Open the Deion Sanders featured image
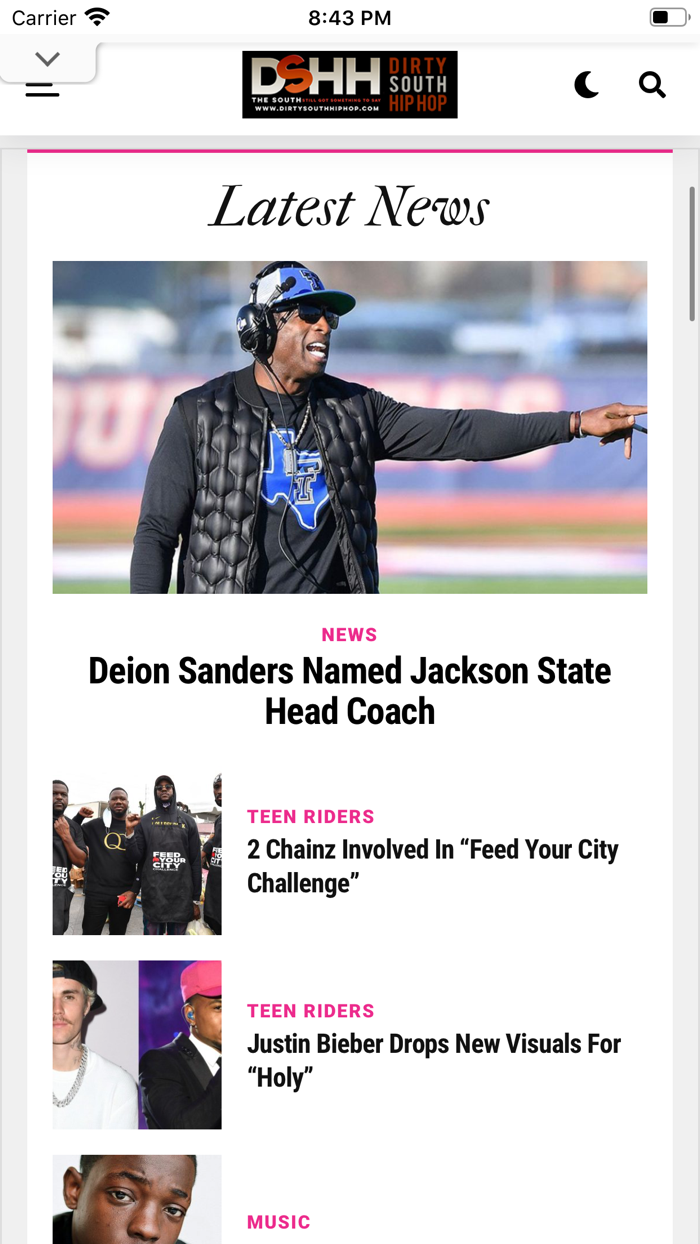 [349, 427]
